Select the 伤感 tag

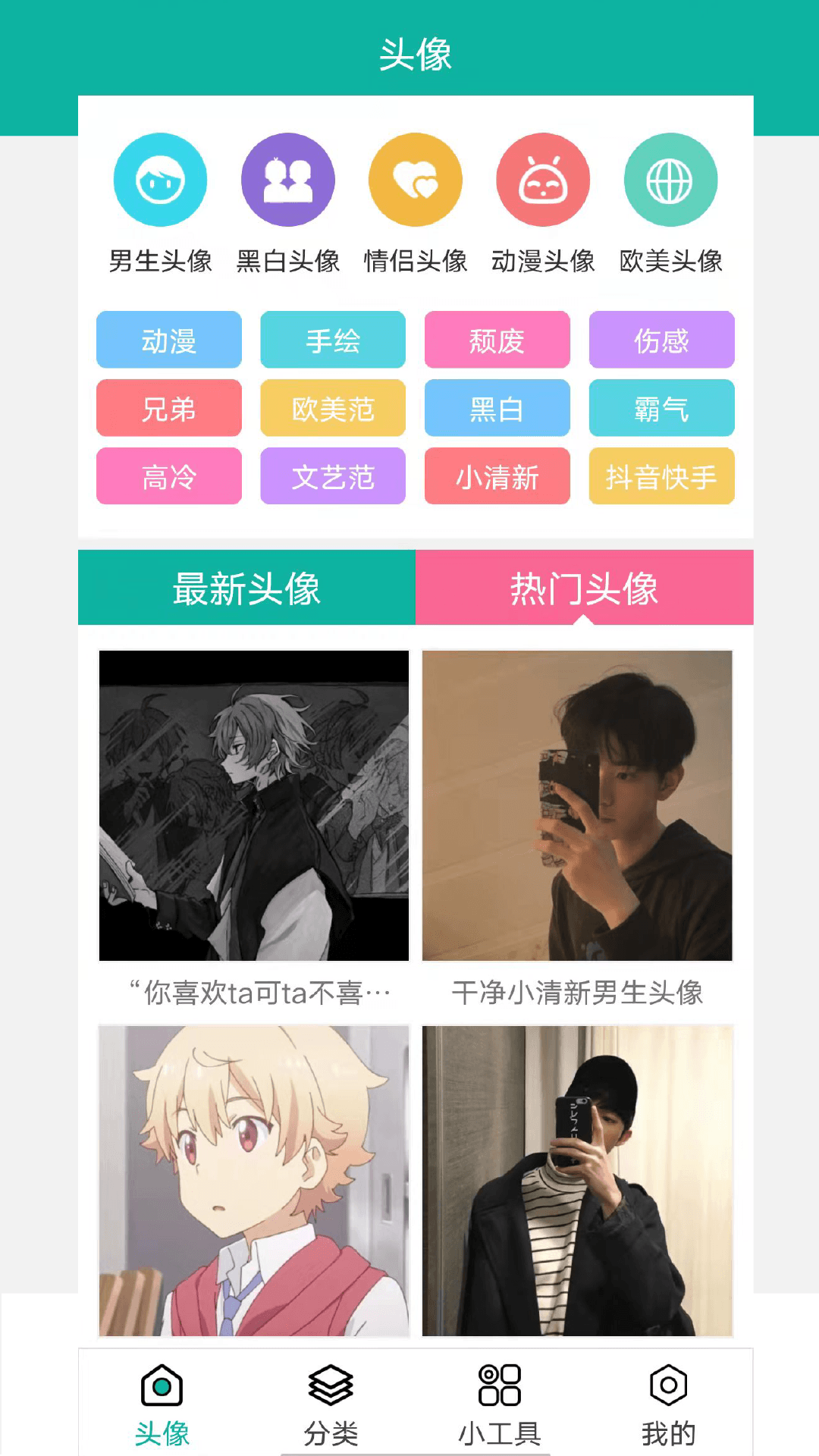(x=661, y=340)
